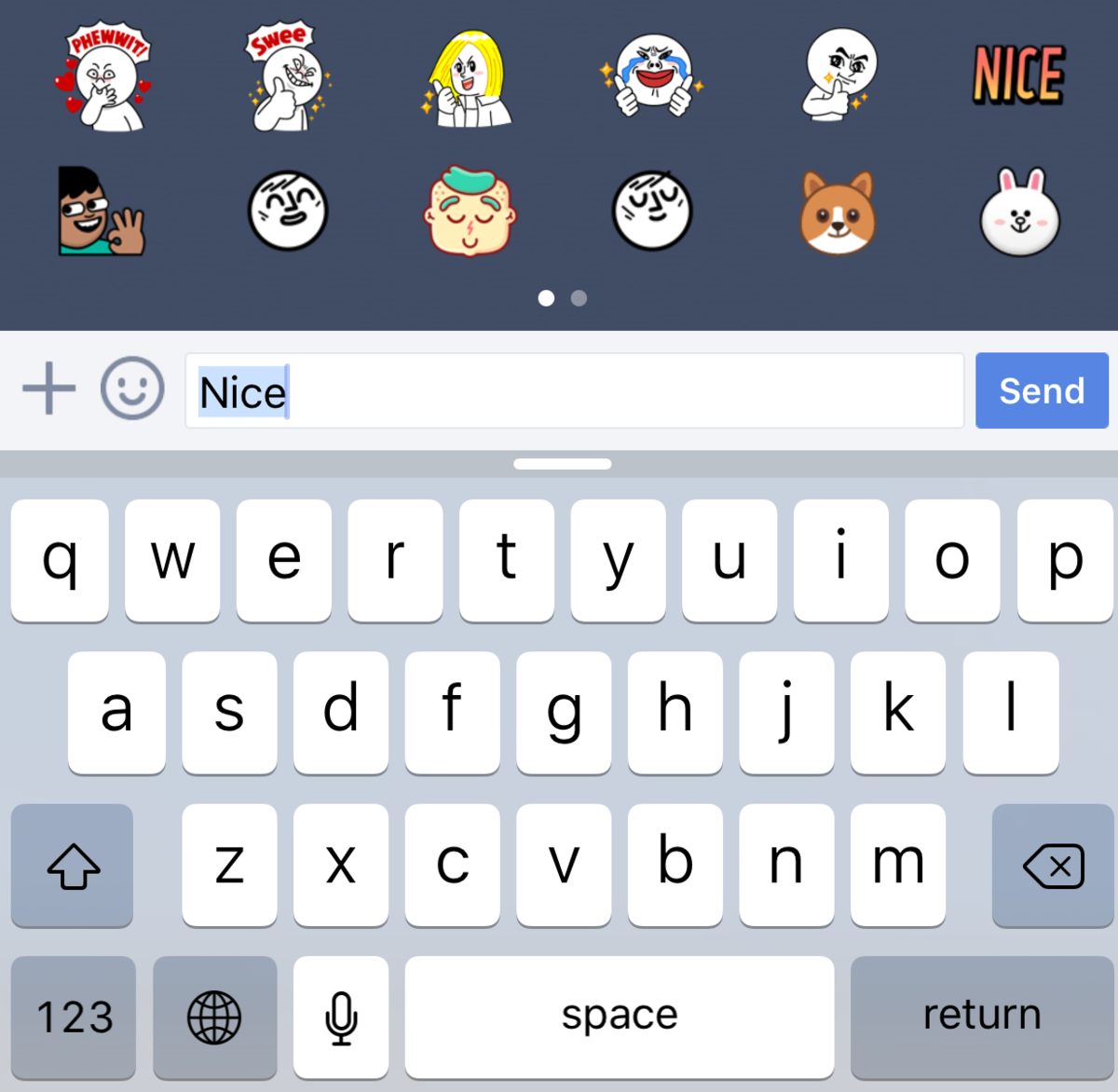1118x1092 pixels.
Task: Go to second sticker page dot
Action: point(579,298)
